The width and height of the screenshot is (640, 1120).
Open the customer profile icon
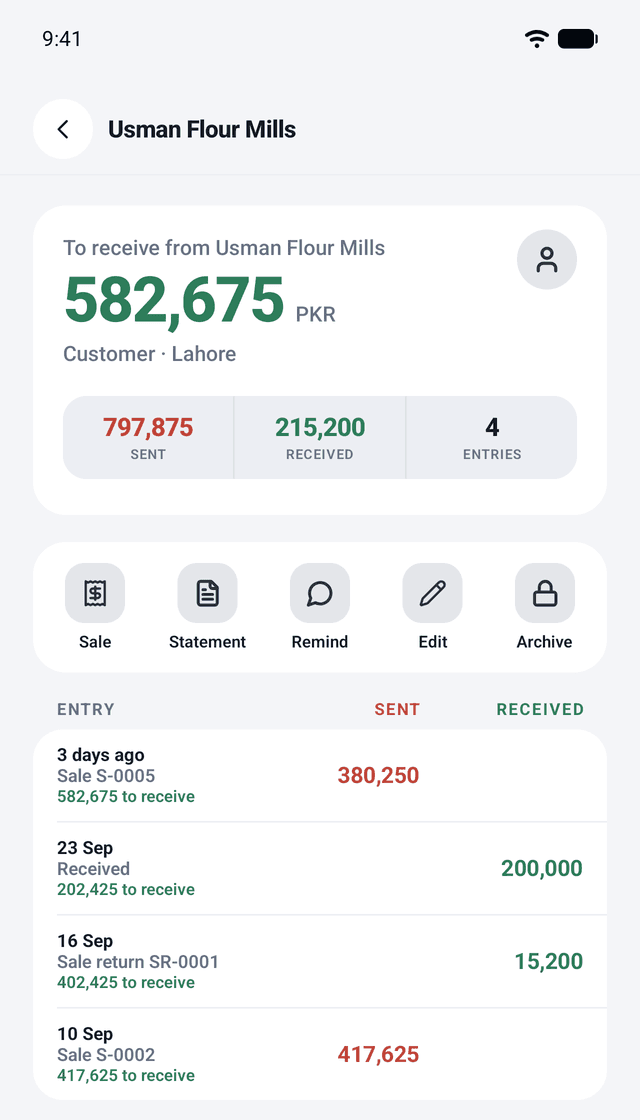547,260
